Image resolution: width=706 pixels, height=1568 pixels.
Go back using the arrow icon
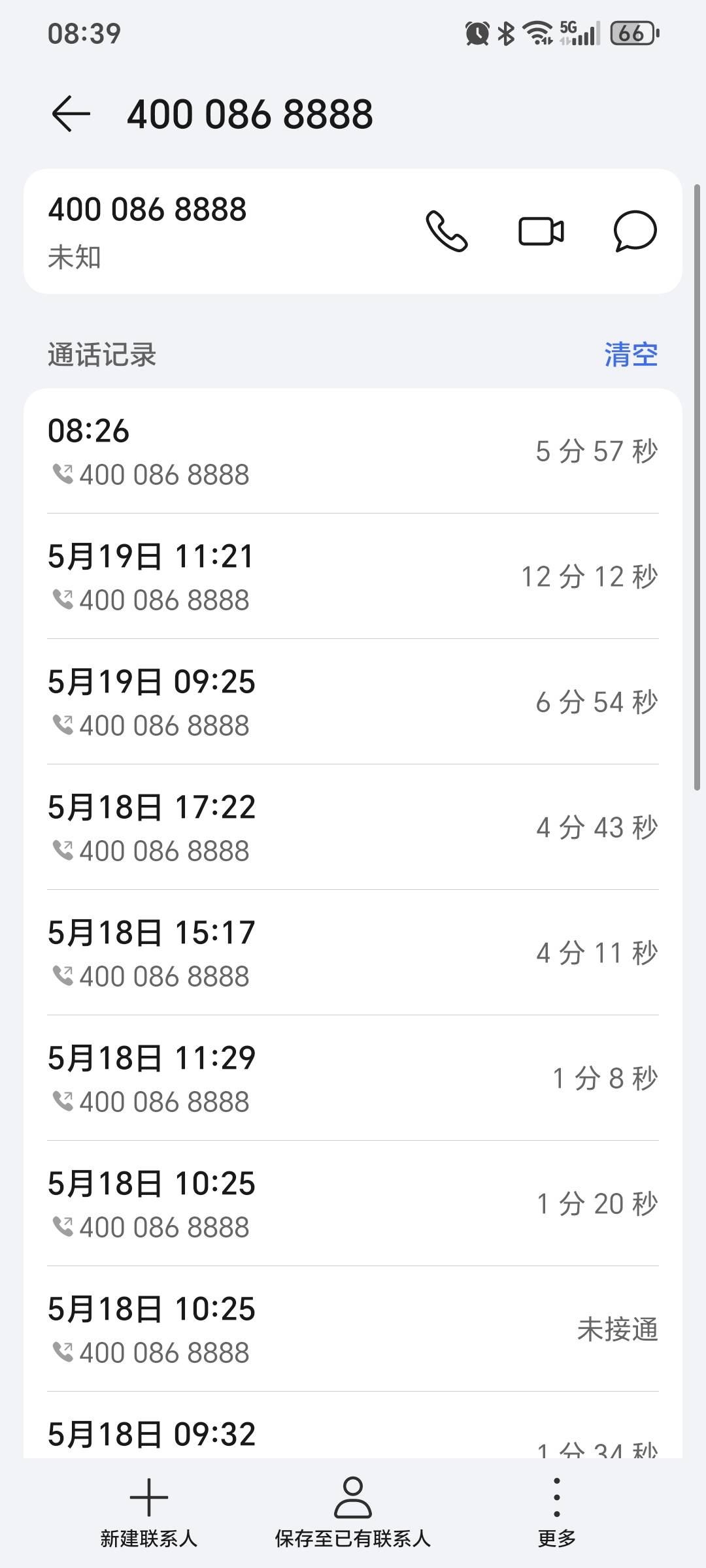point(71,114)
